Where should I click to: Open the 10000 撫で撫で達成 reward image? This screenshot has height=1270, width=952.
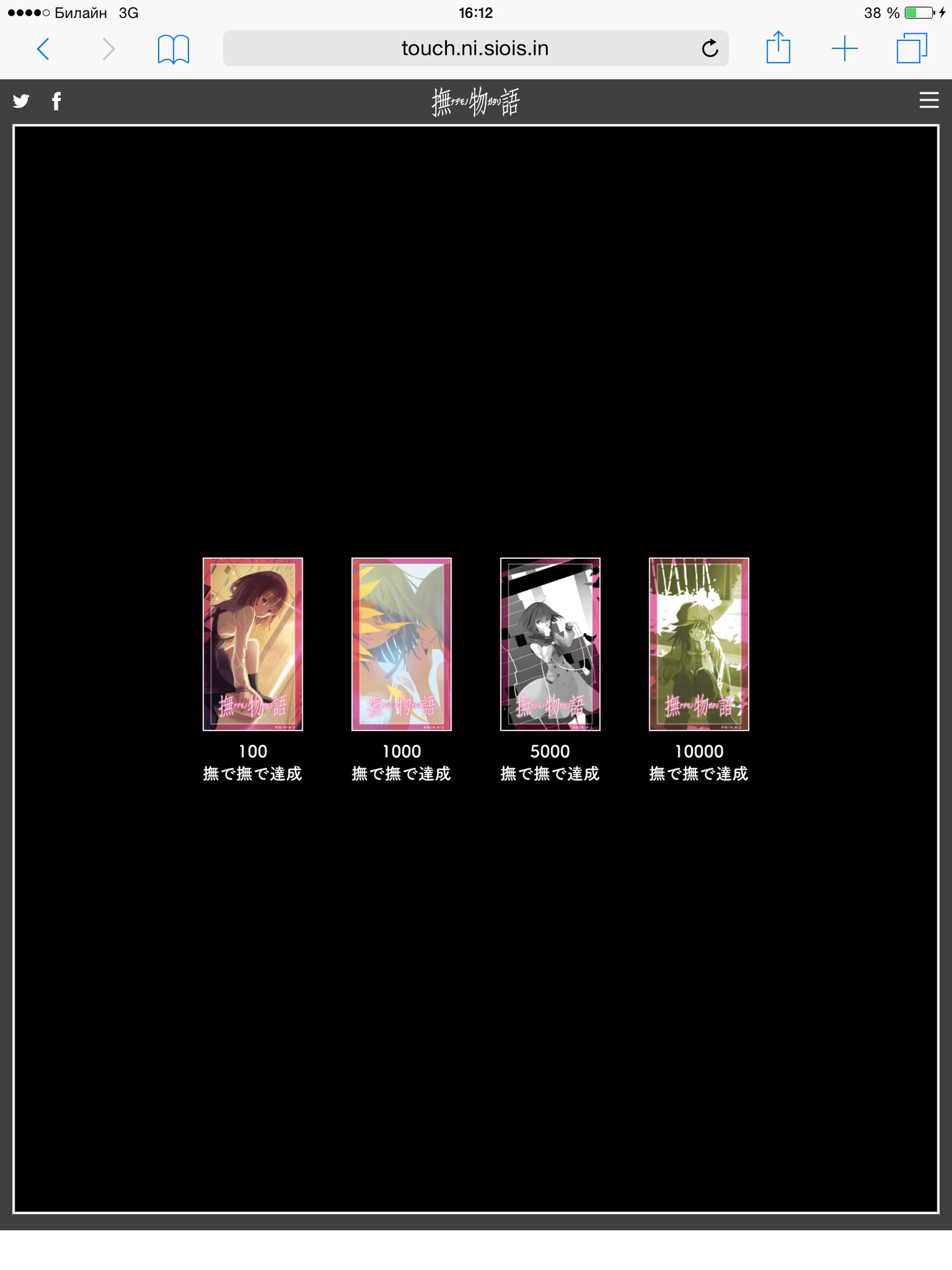699,644
